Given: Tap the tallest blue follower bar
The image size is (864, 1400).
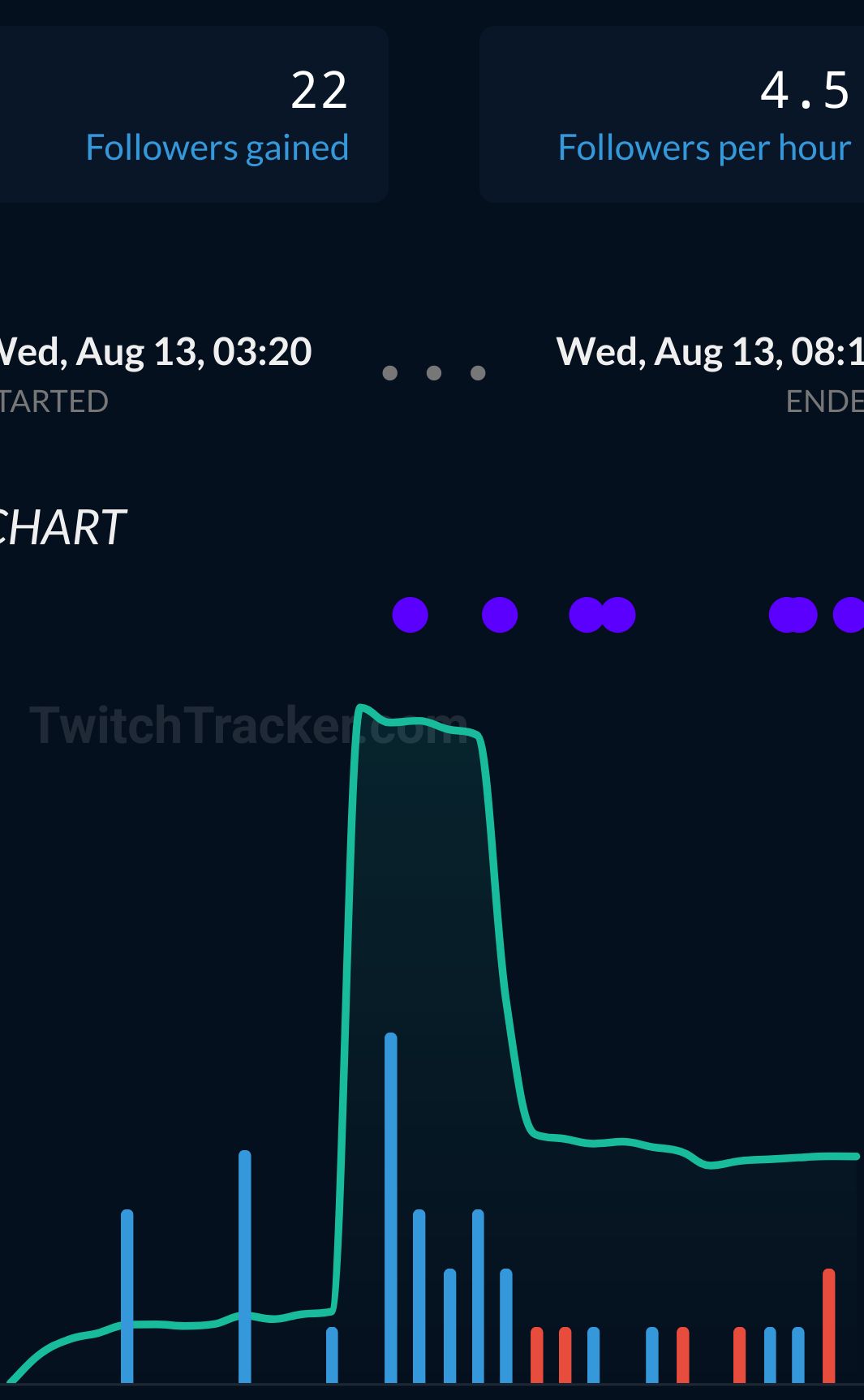Looking at the screenshot, I should [391, 1208].
